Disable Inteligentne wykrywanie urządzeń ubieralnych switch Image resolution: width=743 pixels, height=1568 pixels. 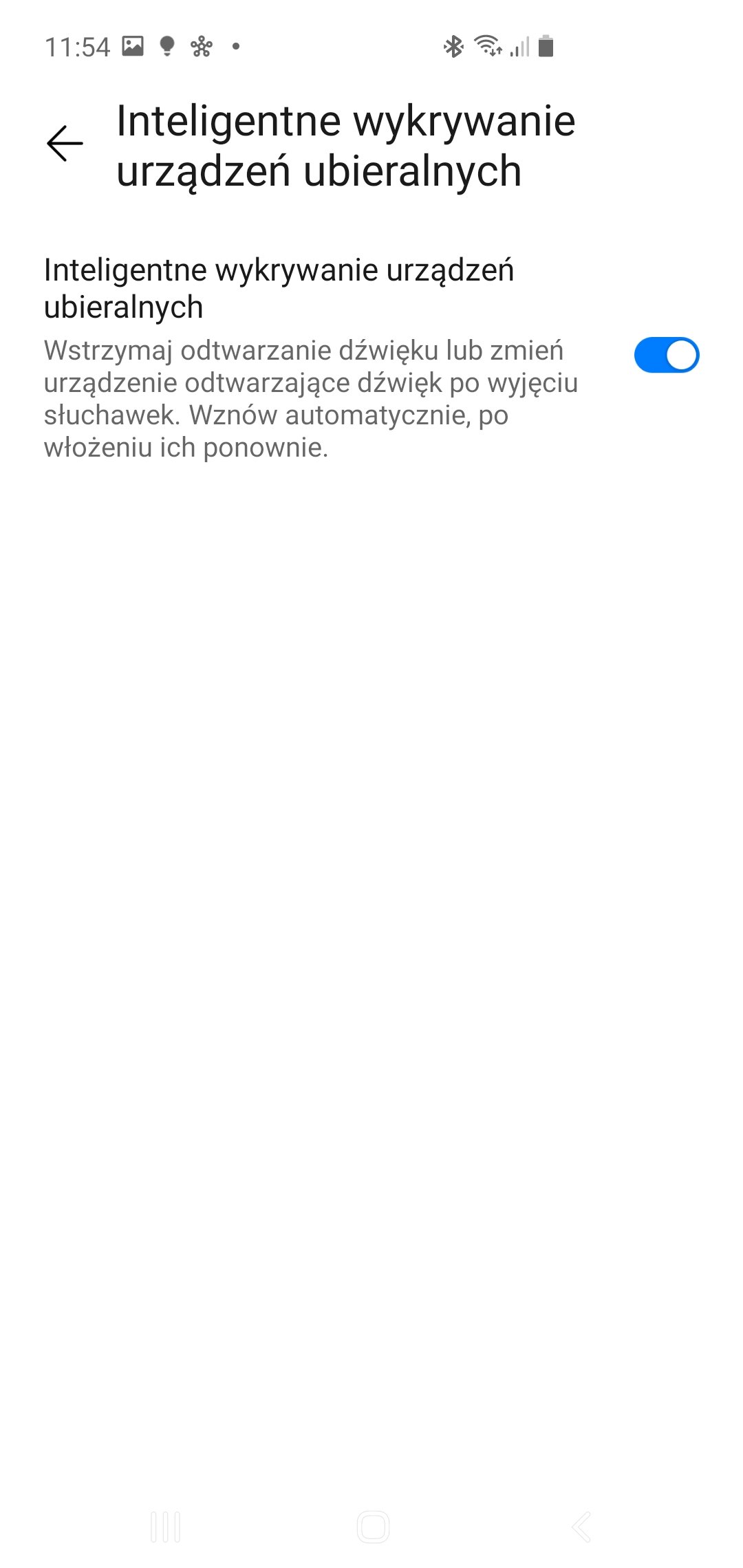coord(666,355)
